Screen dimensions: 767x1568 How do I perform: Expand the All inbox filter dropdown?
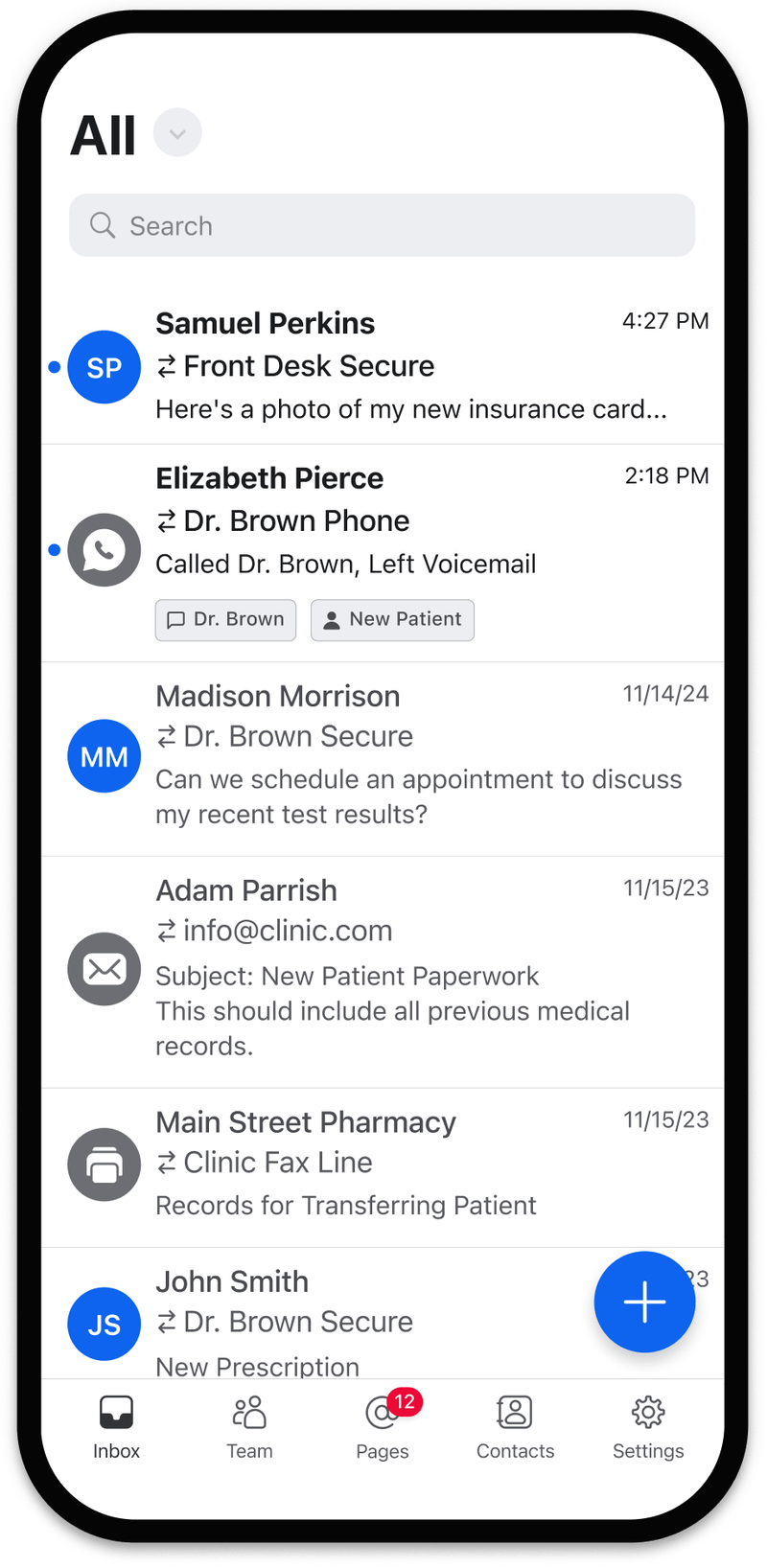pos(177,133)
